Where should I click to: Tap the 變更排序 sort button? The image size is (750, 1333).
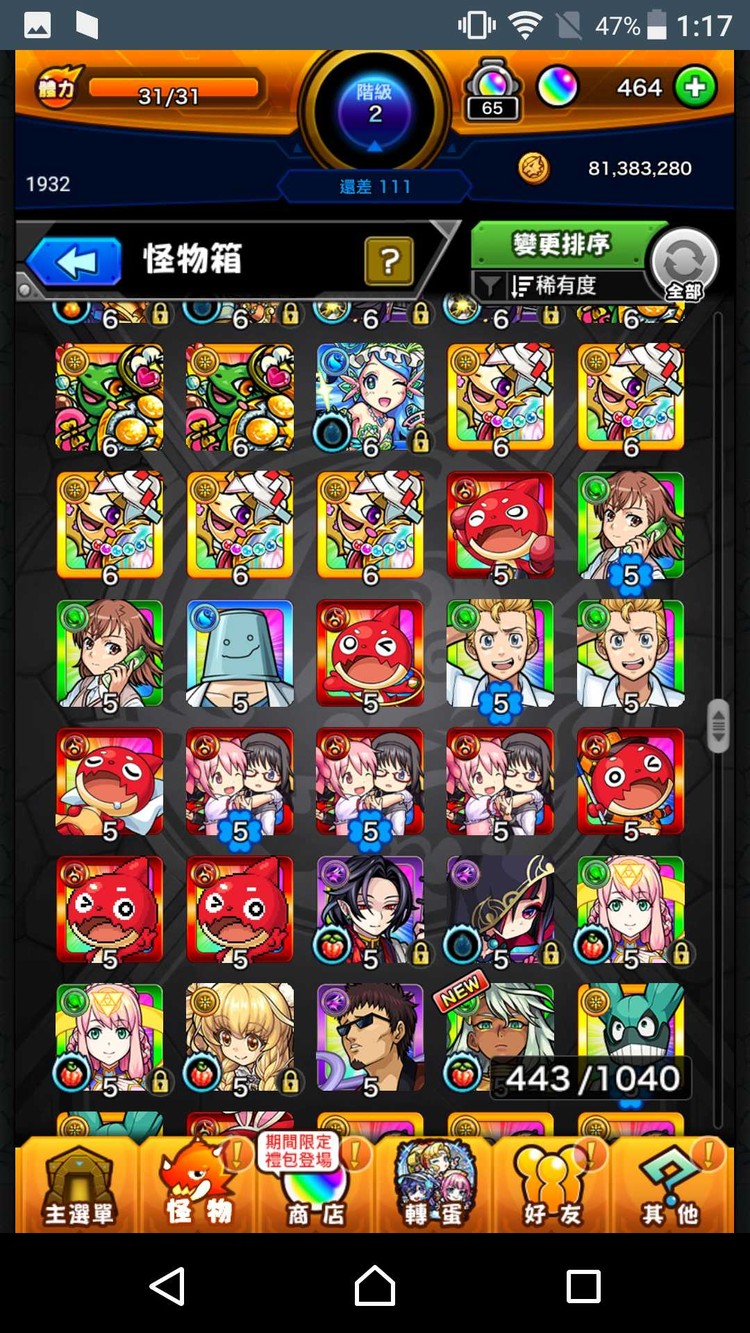click(561, 244)
